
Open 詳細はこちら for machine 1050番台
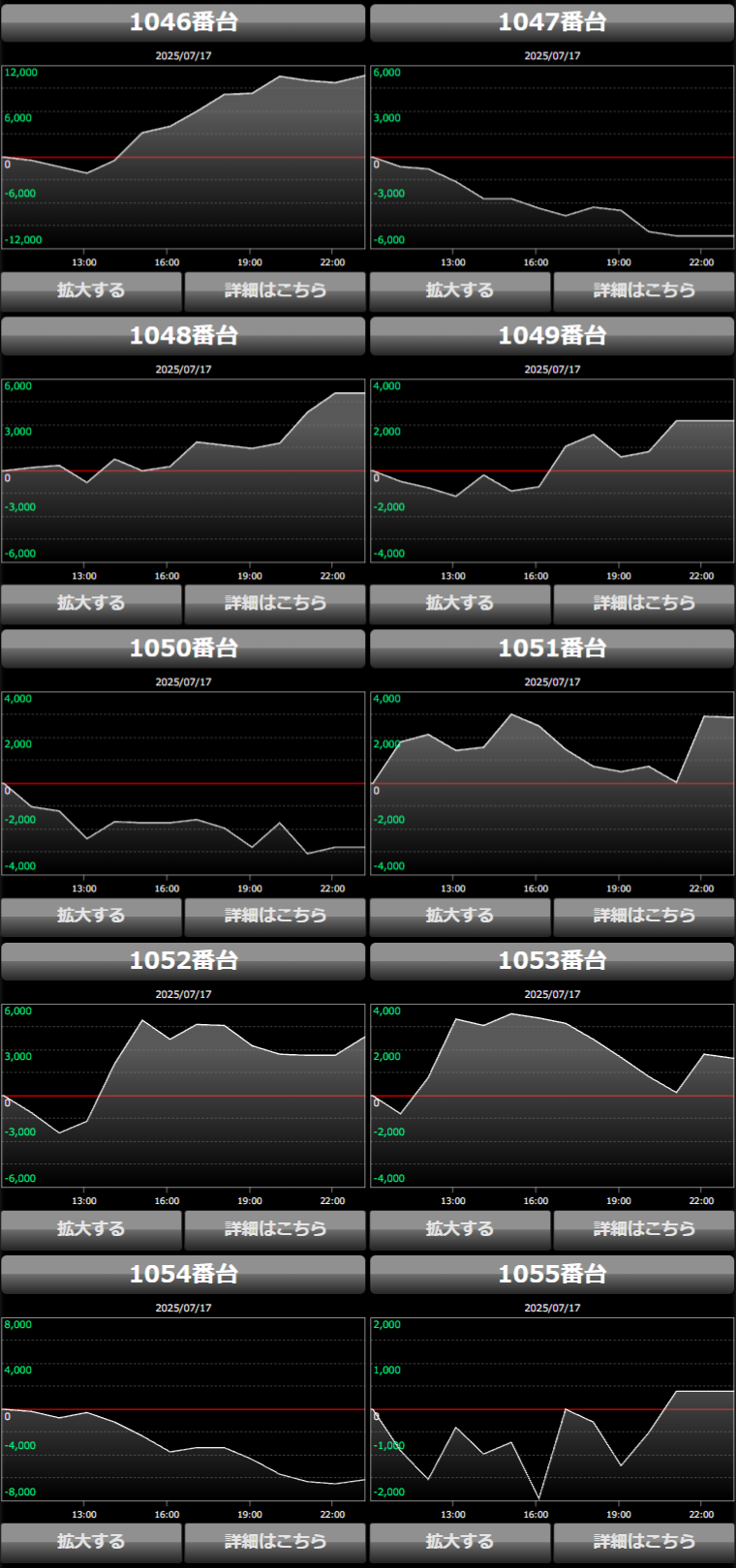tap(275, 916)
